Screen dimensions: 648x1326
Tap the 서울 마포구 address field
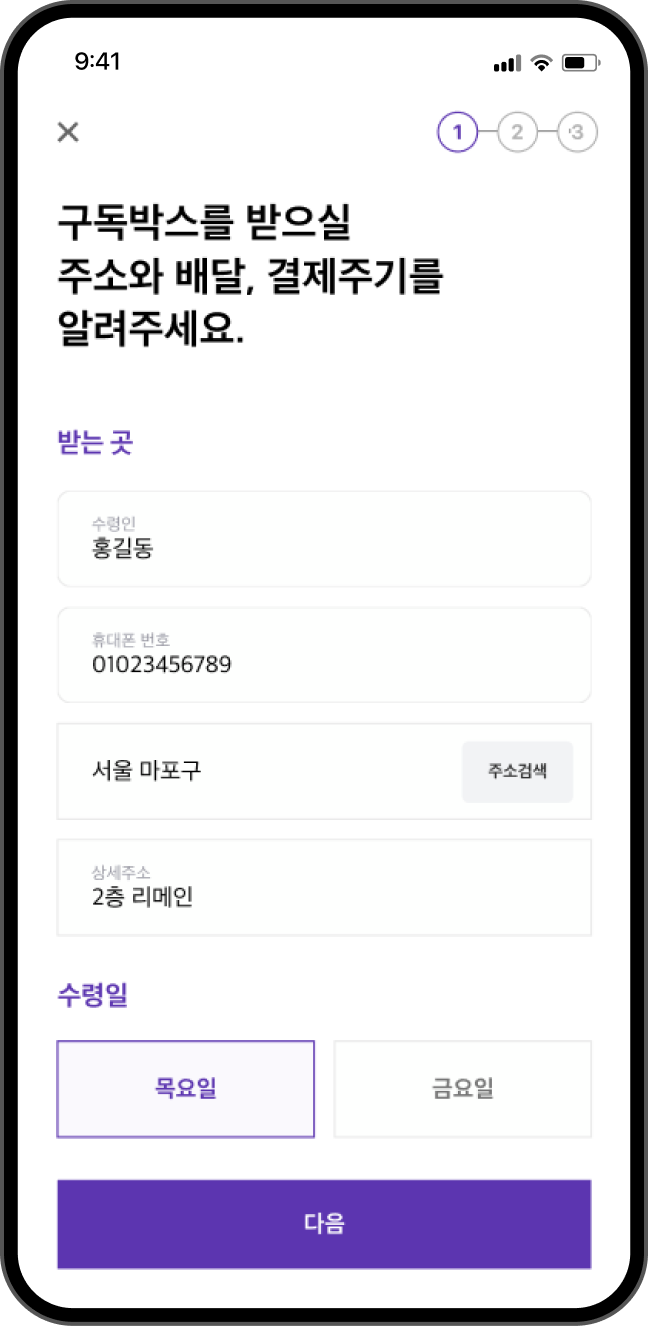tap(250, 771)
